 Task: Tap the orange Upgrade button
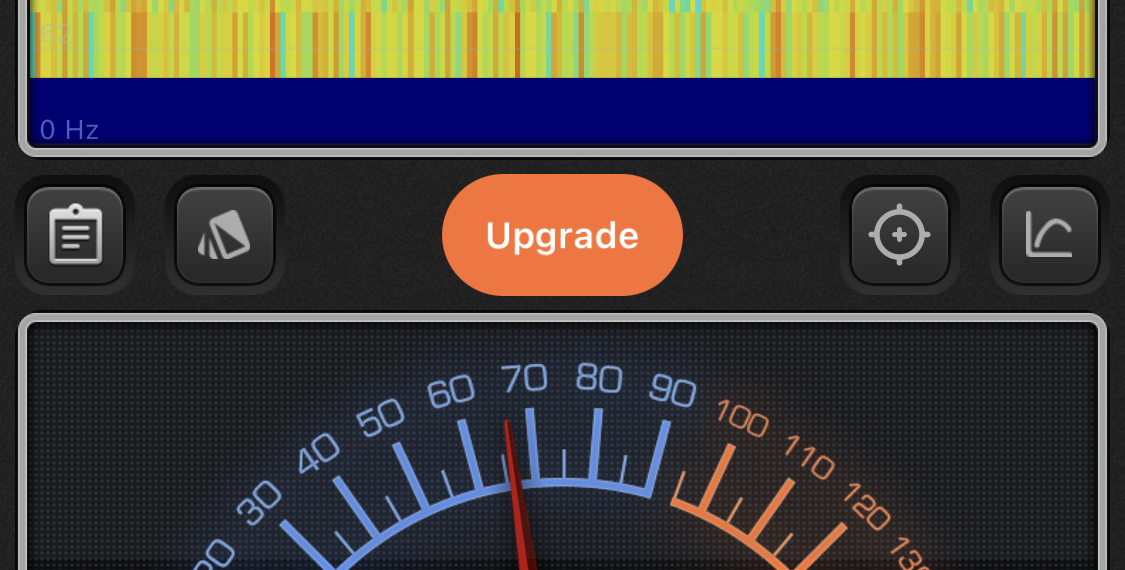point(562,236)
